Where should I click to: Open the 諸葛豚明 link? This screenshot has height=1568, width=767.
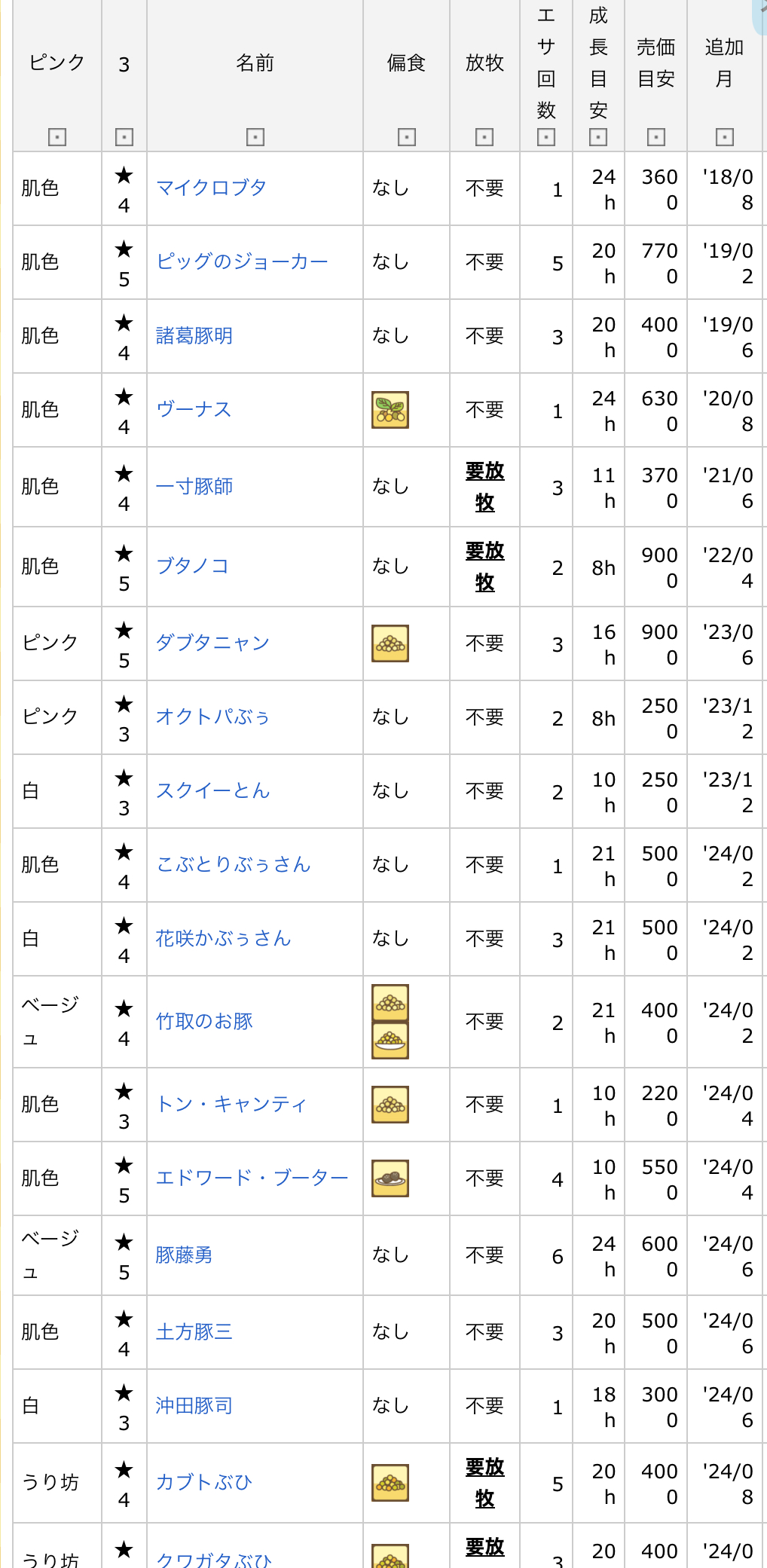point(194,335)
